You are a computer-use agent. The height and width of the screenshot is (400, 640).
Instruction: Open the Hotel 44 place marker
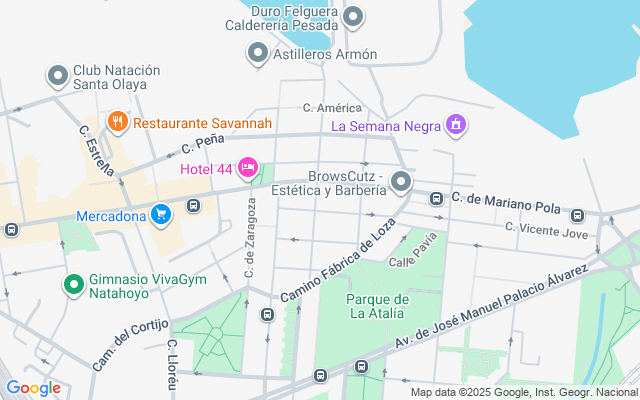[247, 168]
